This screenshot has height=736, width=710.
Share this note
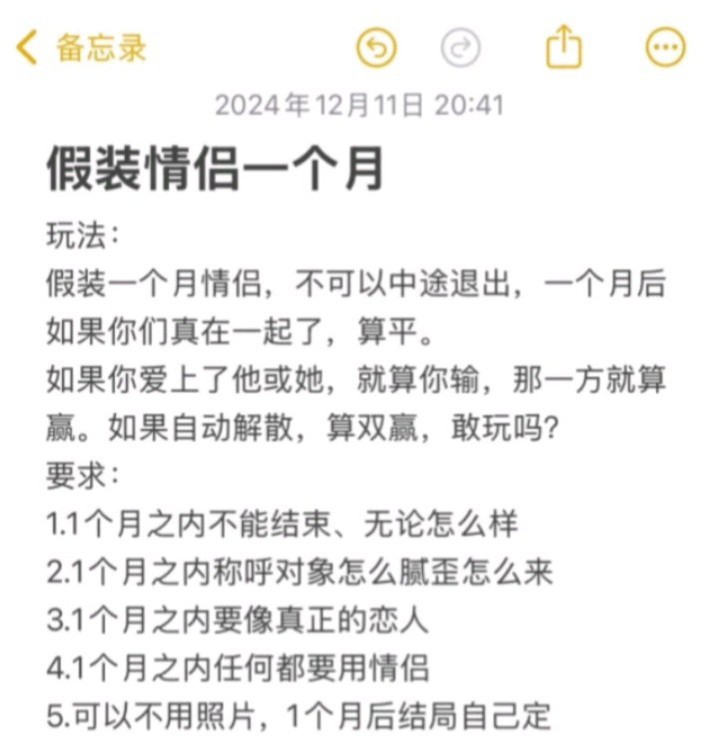point(564,47)
